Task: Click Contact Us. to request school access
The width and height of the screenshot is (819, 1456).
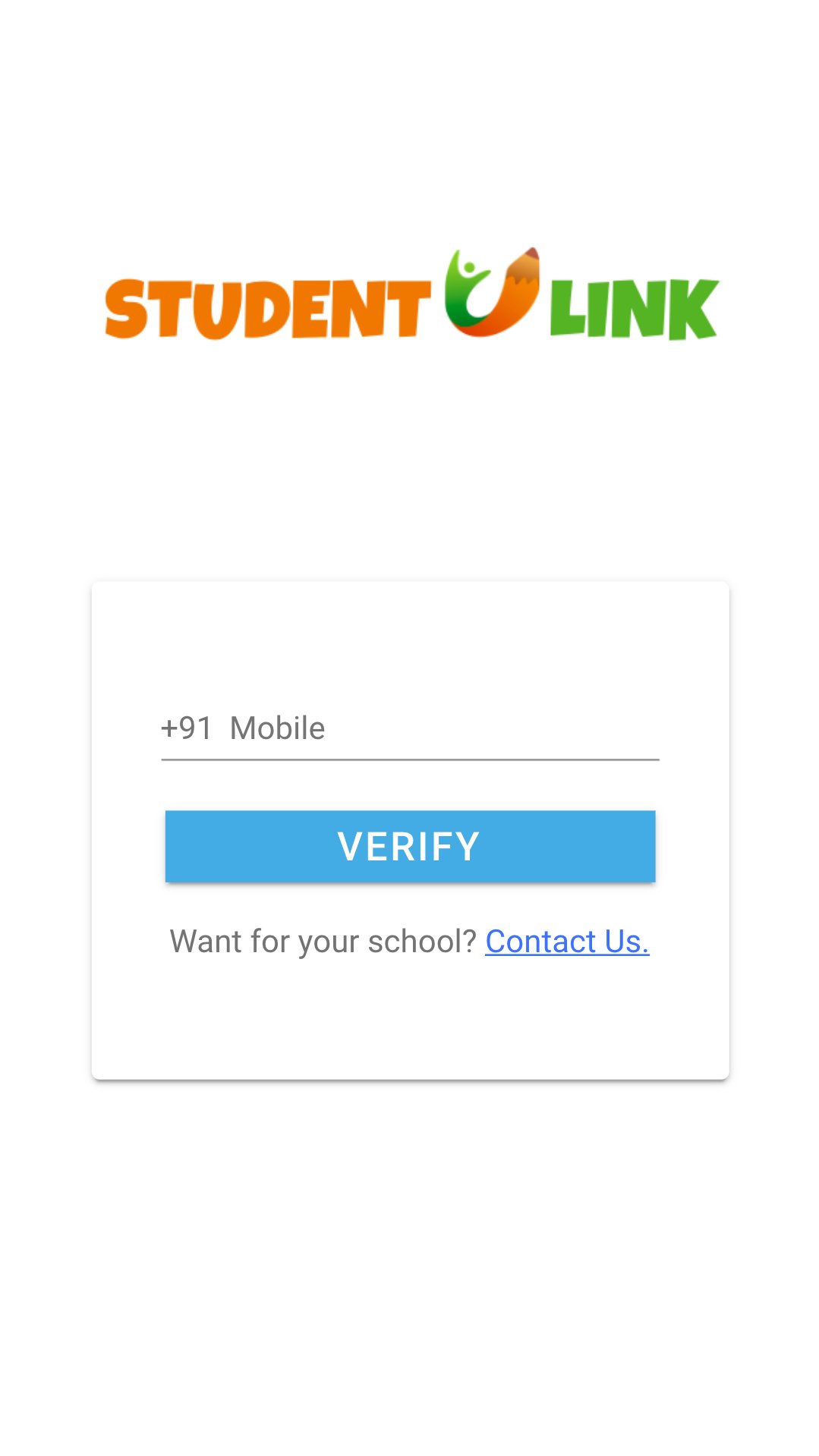Action: click(x=568, y=941)
